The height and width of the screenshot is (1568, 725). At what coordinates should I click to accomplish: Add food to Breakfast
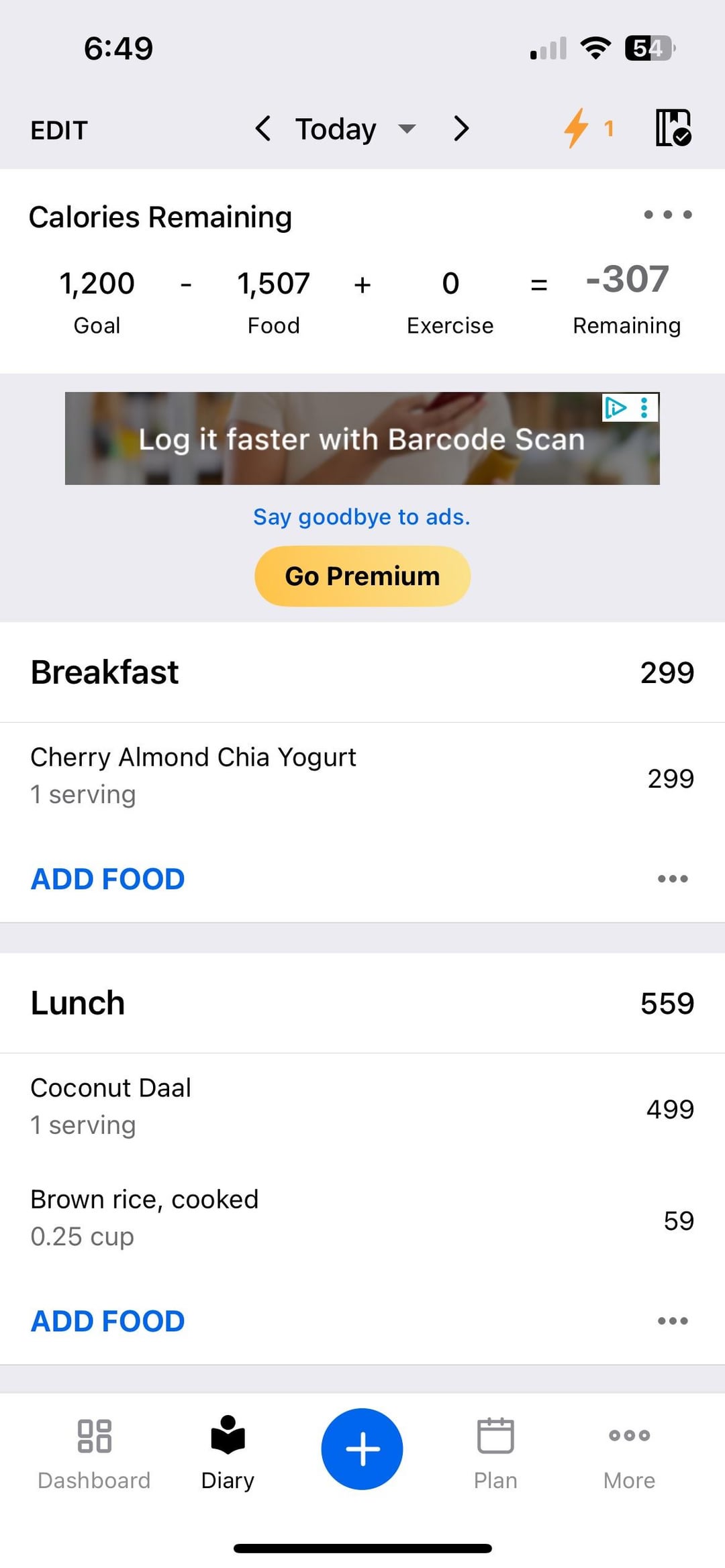[107, 879]
